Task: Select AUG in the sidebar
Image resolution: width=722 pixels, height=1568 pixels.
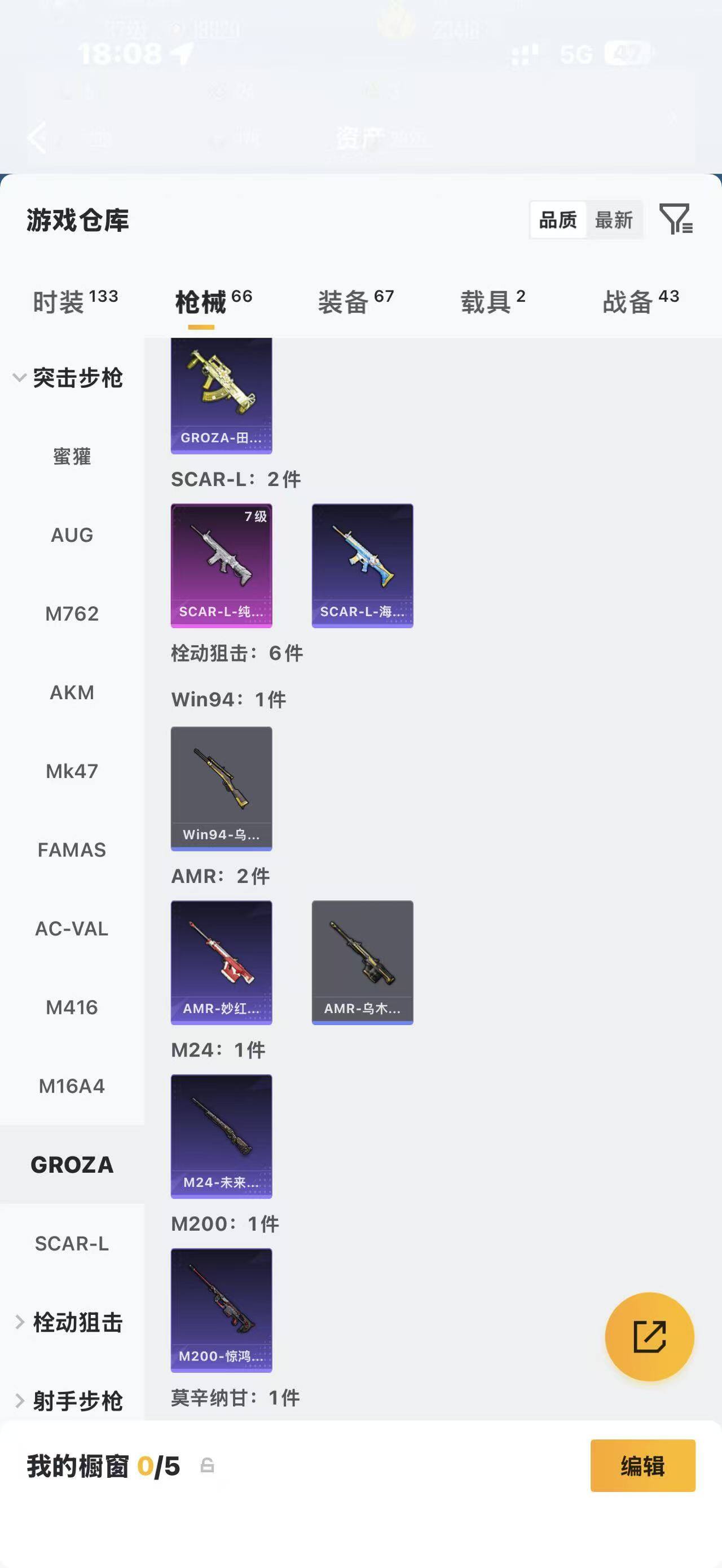Action: [x=72, y=535]
